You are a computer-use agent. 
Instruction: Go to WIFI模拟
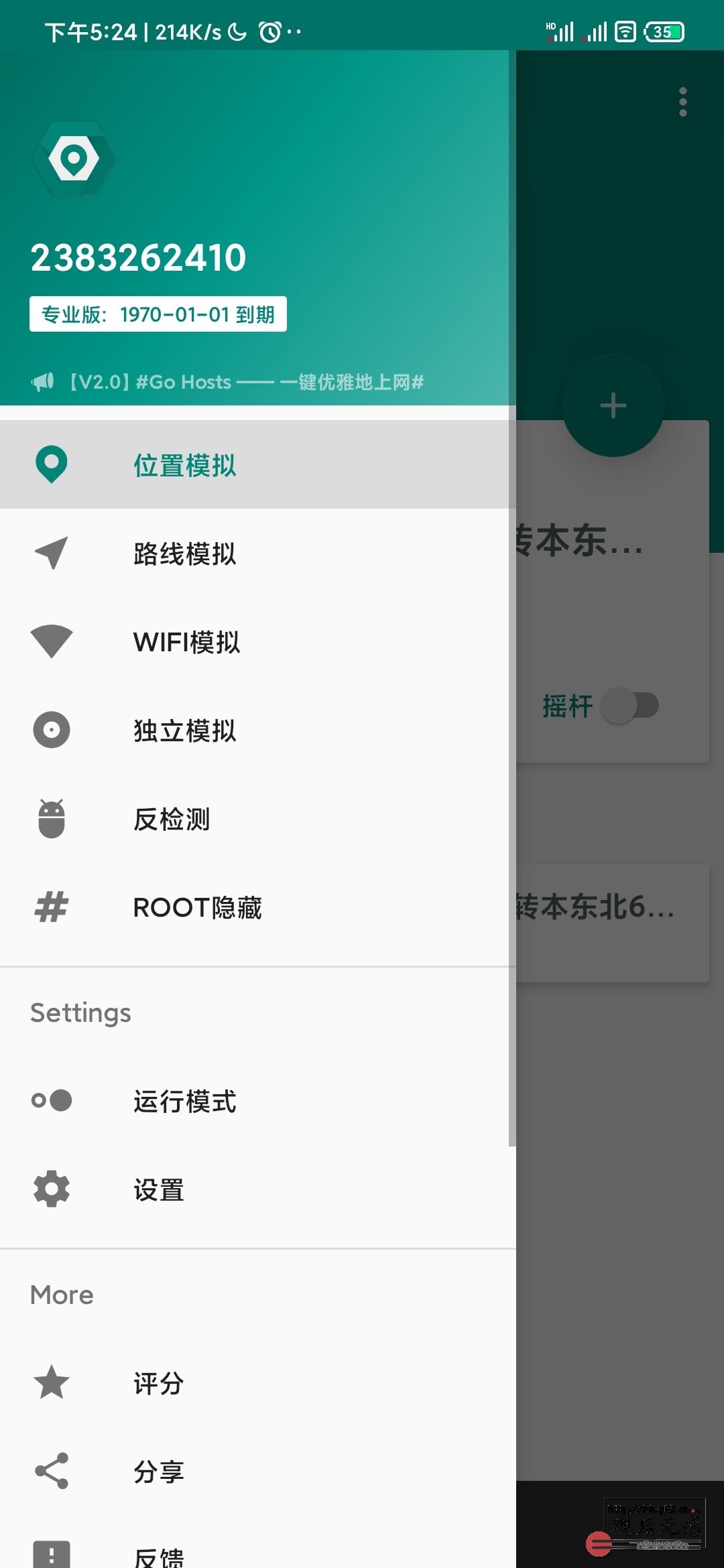click(258, 641)
